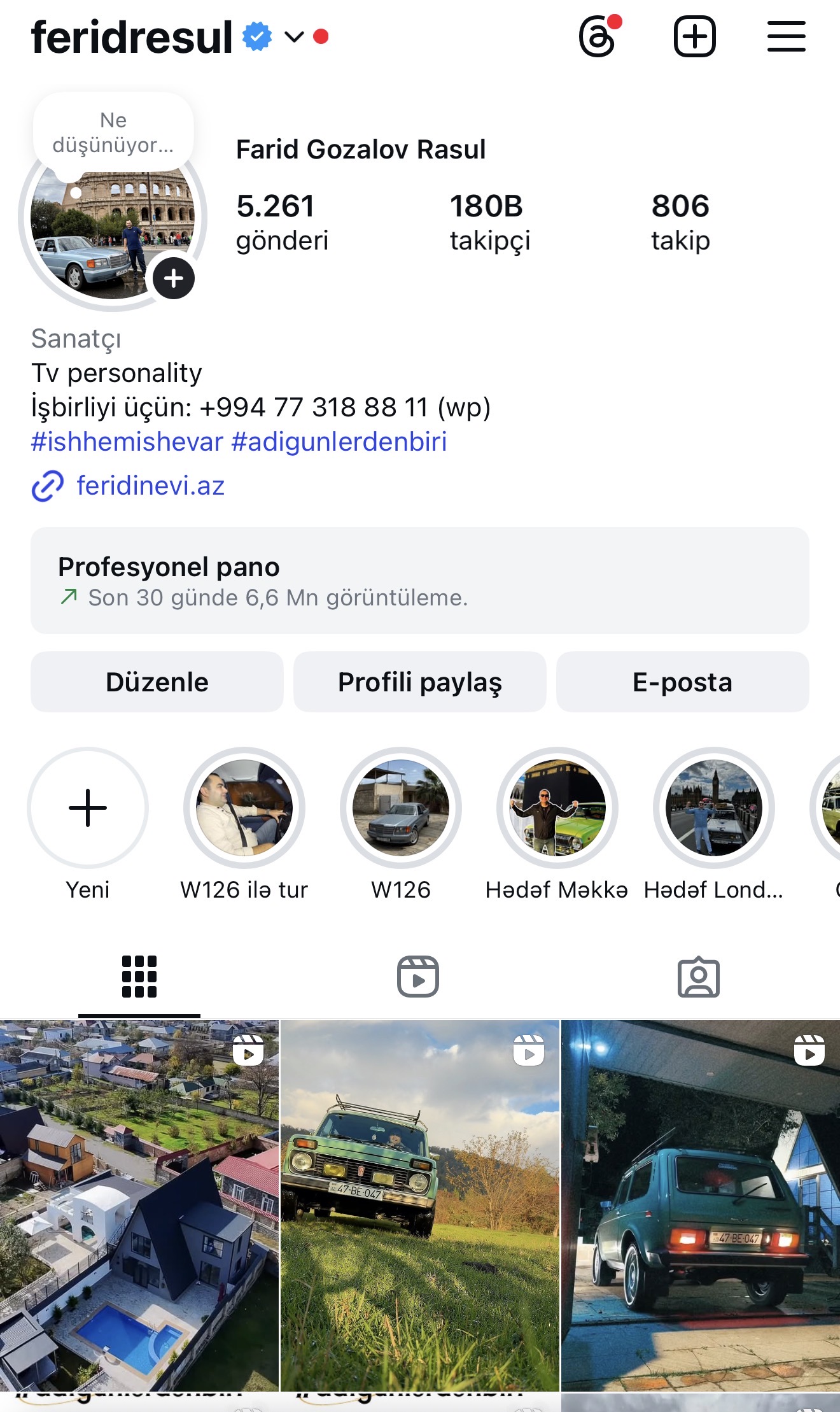Switch to the tagged photos tab
The width and height of the screenshot is (840, 1412).
[698, 976]
